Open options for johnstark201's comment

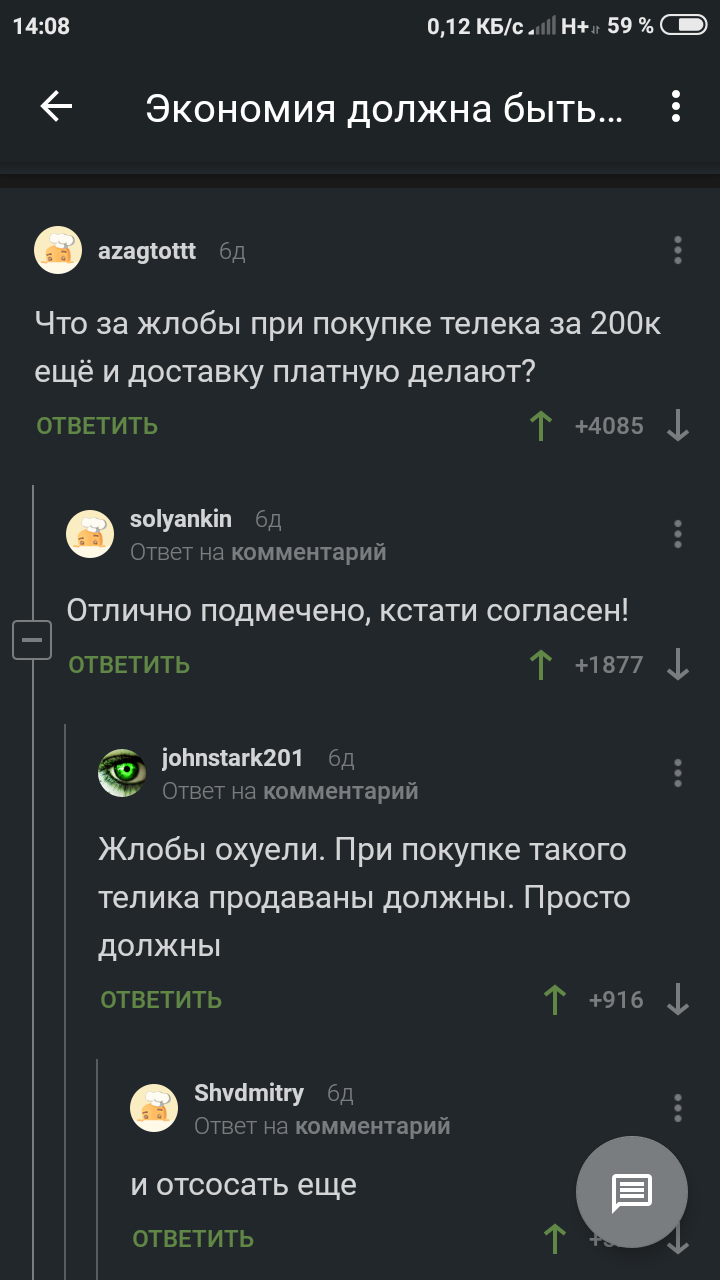click(677, 772)
